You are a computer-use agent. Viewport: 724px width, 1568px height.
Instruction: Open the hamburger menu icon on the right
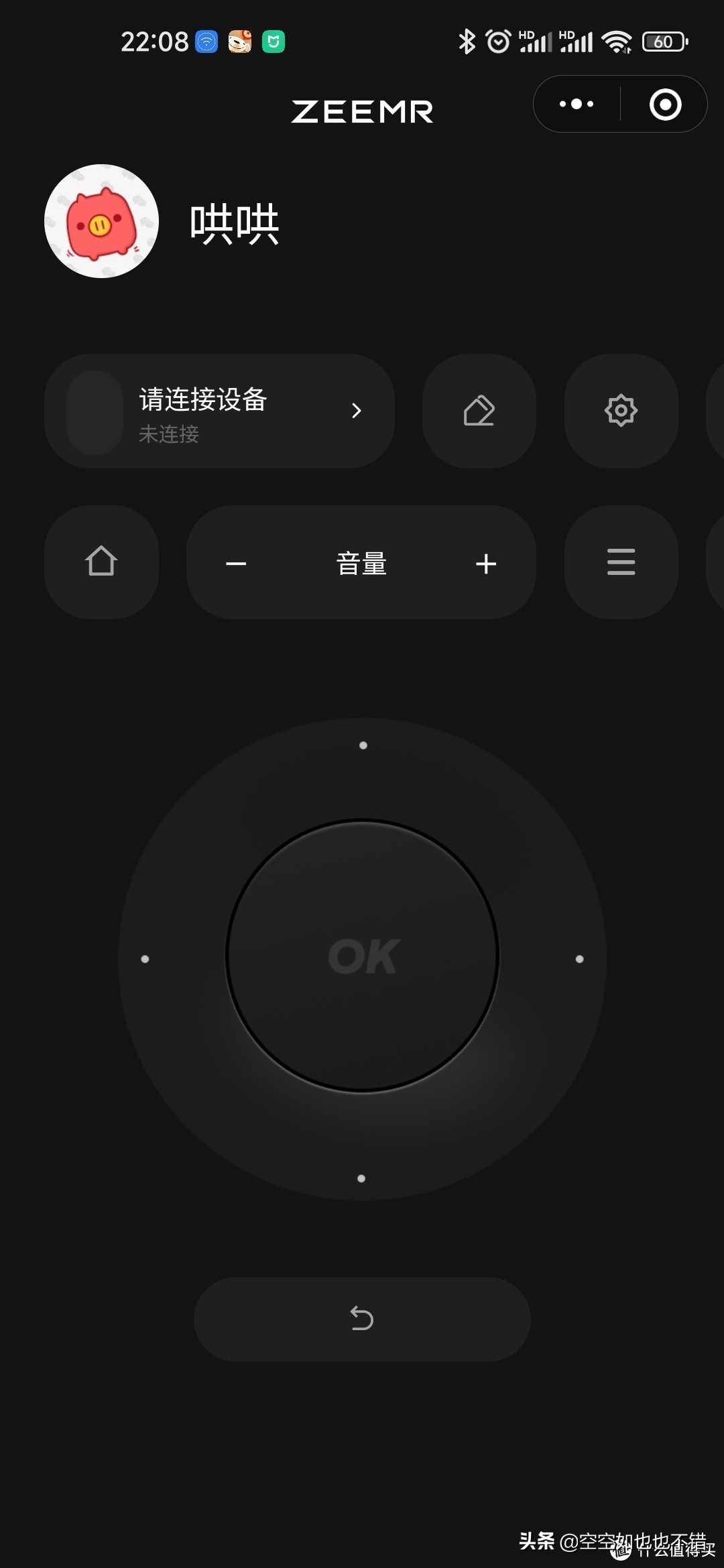(x=620, y=563)
